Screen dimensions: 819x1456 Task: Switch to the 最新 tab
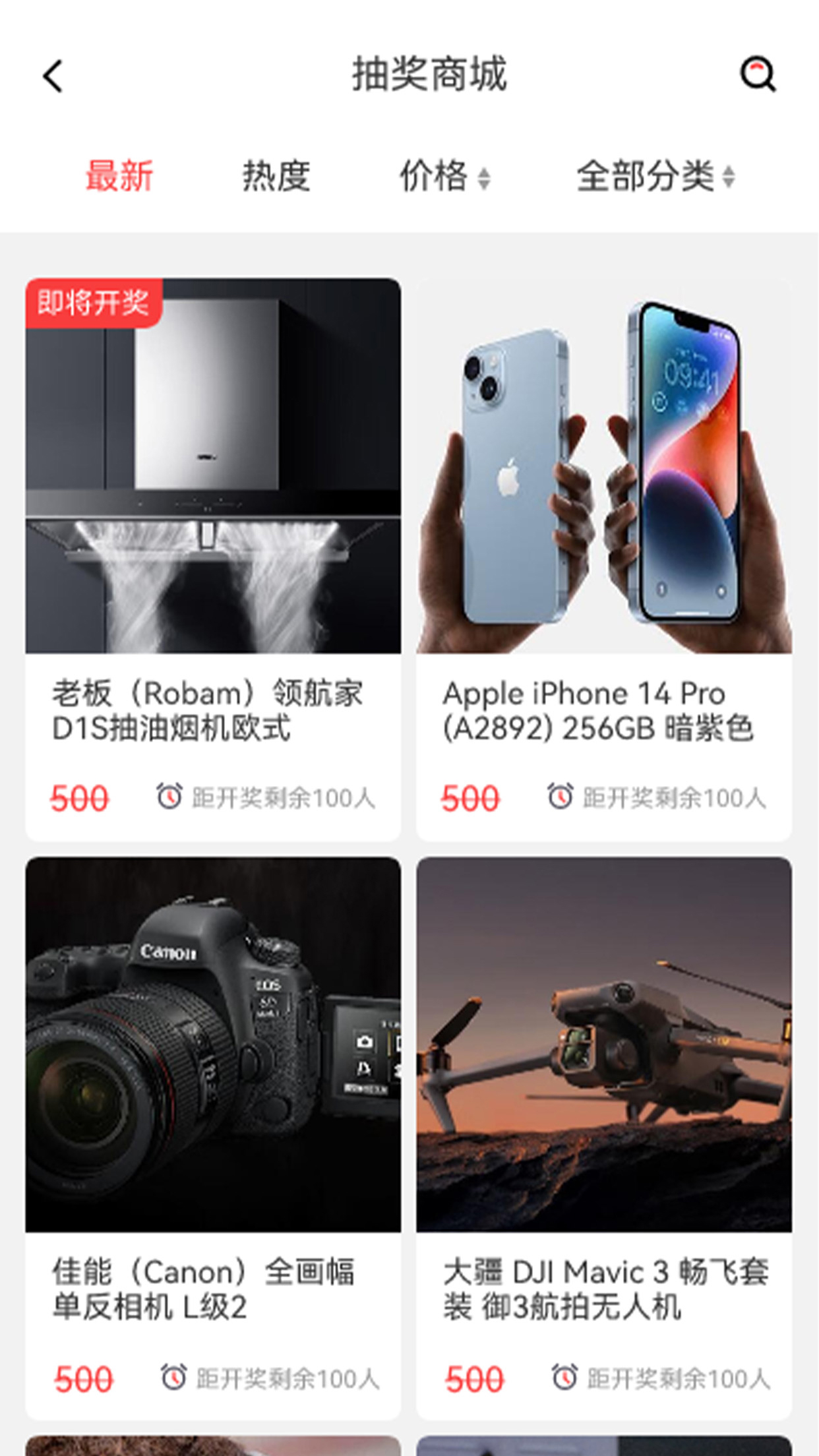tap(119, 176)
